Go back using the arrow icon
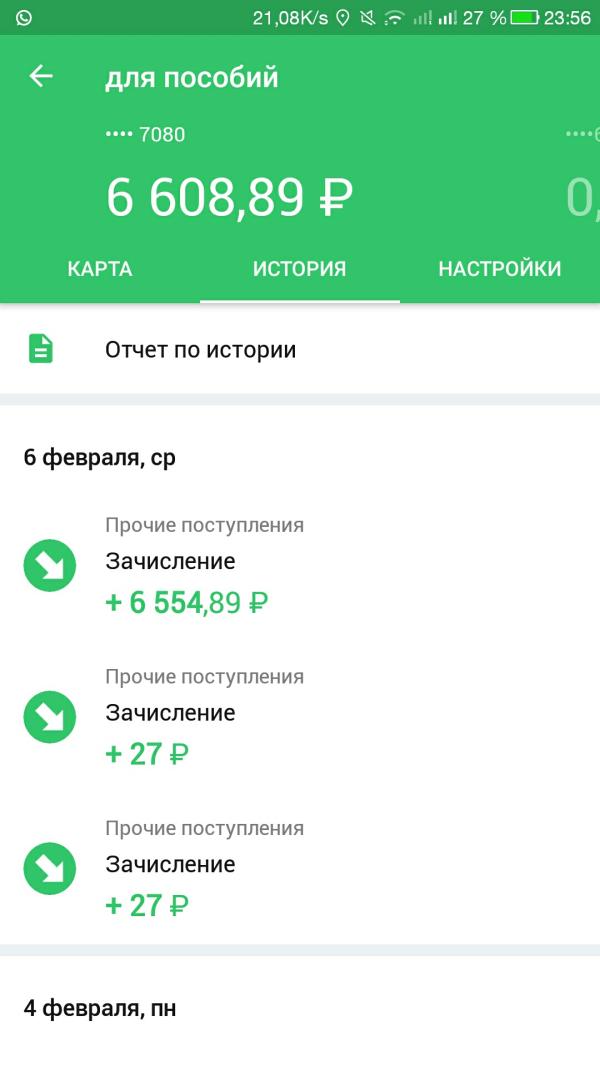Viewport: 600px width, 1066px height. pos(41,77)
